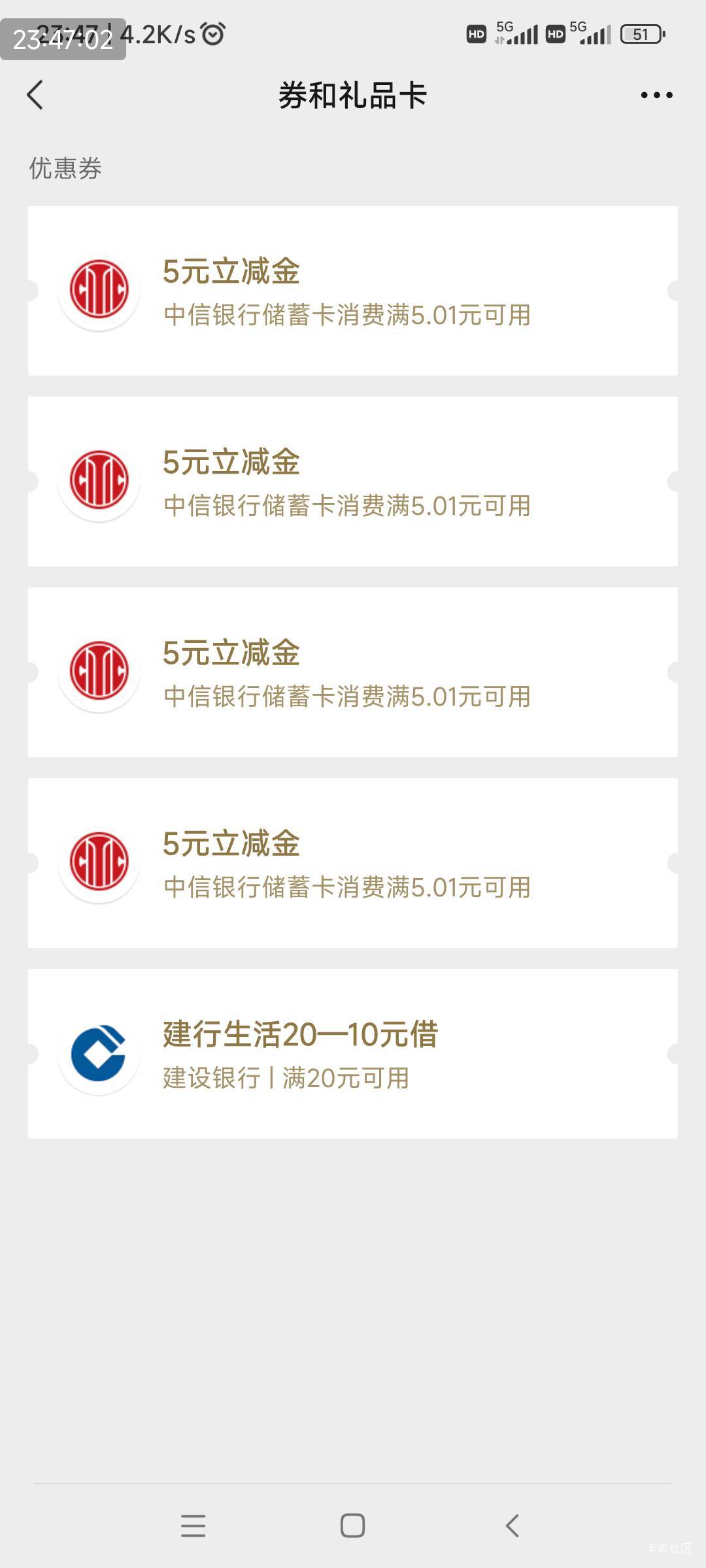The image size is (706, 1568).
Task: Open the three-dot more options menu
Action: tap(656, 95)
